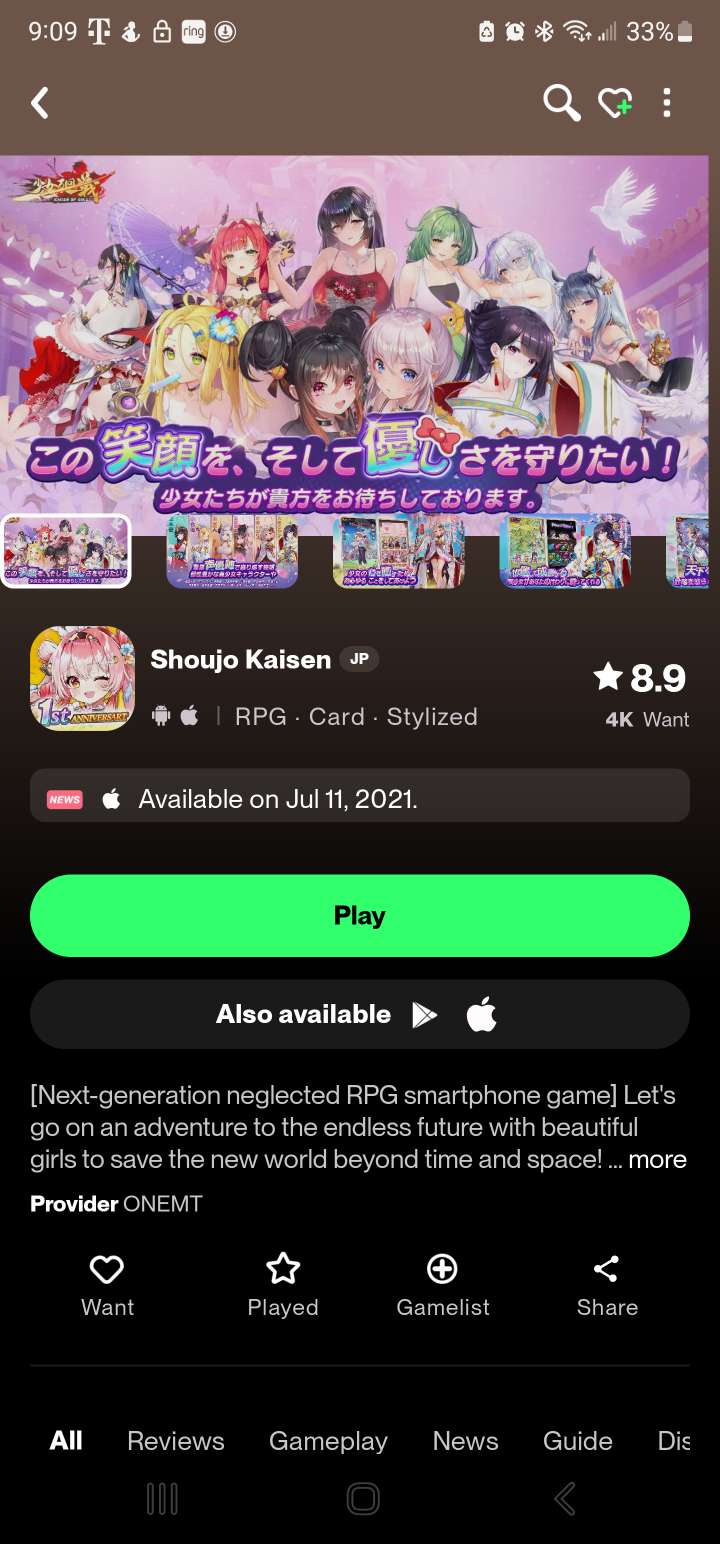Tap the green Play button
Image resolution: width=720 pixels, height=1544 pixels.
(x=360, y=915)
